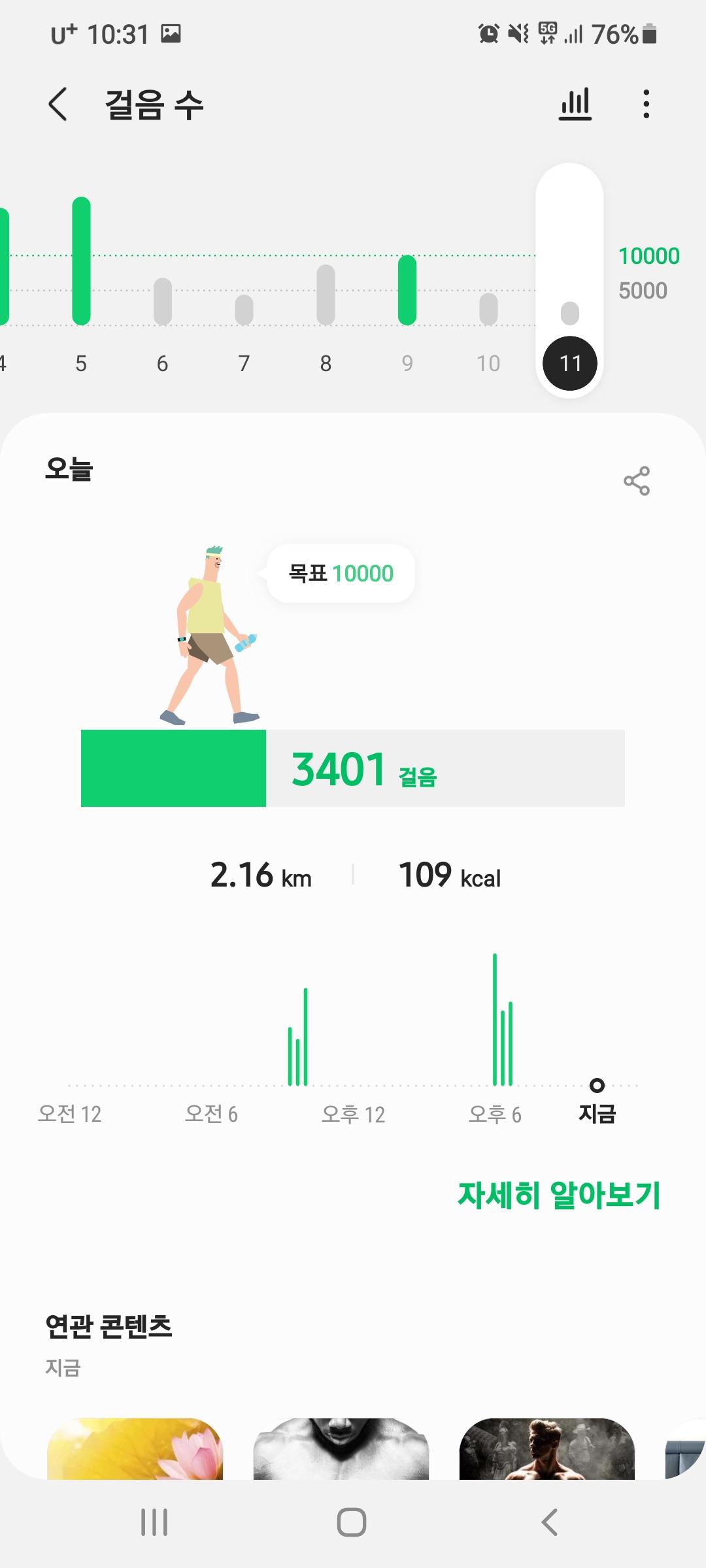Tap 자세히 알아보기 for details
Screen dimensions: 706x1568
[559, 1195]
